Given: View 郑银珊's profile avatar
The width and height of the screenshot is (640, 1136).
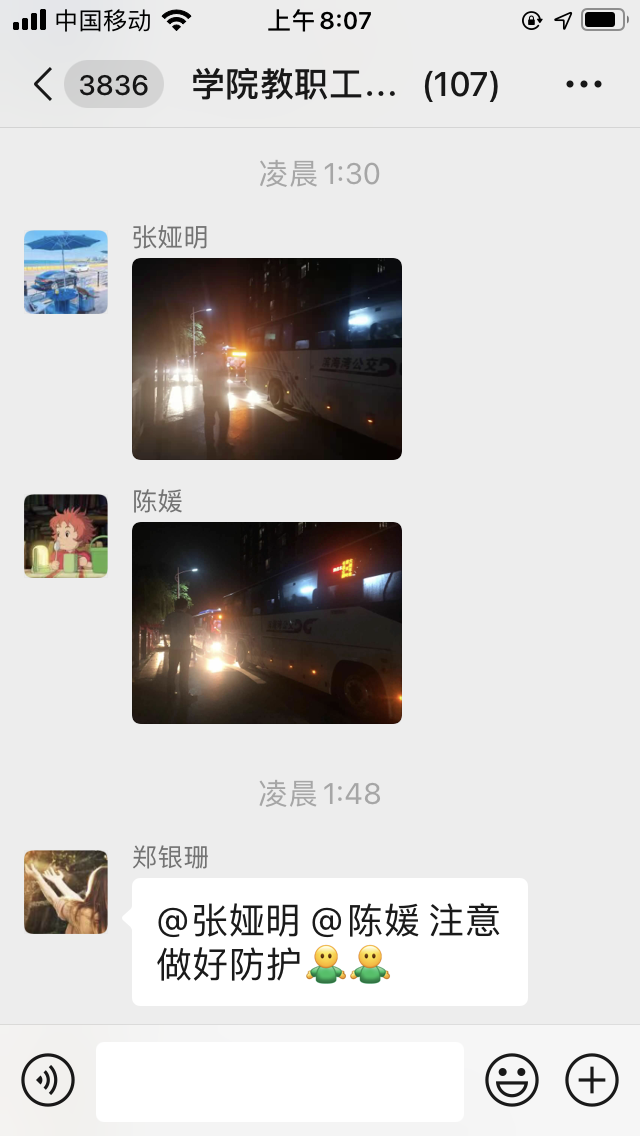Looking at the screenshot, I should 66,892.
